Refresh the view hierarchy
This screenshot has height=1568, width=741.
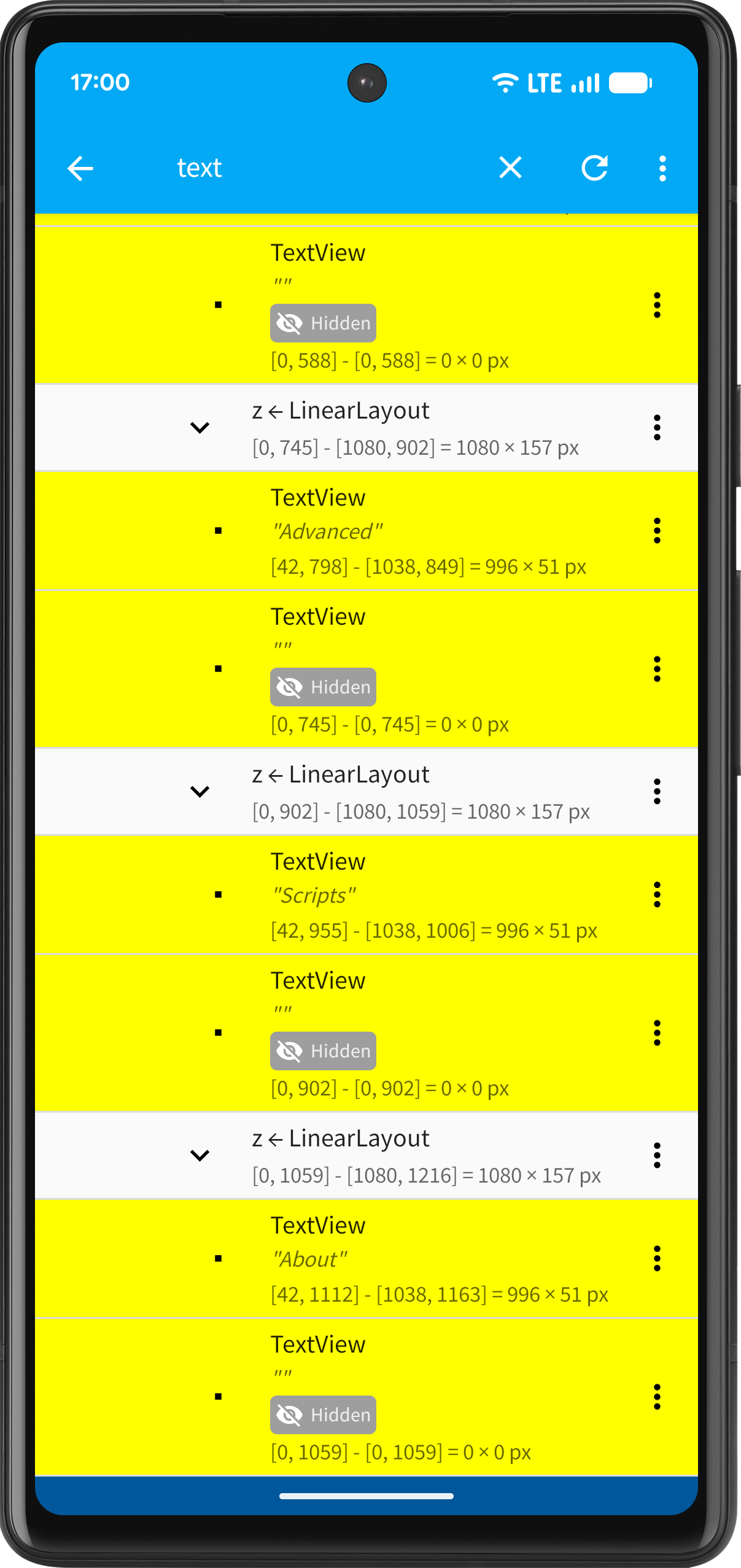[x=594, y=168]
